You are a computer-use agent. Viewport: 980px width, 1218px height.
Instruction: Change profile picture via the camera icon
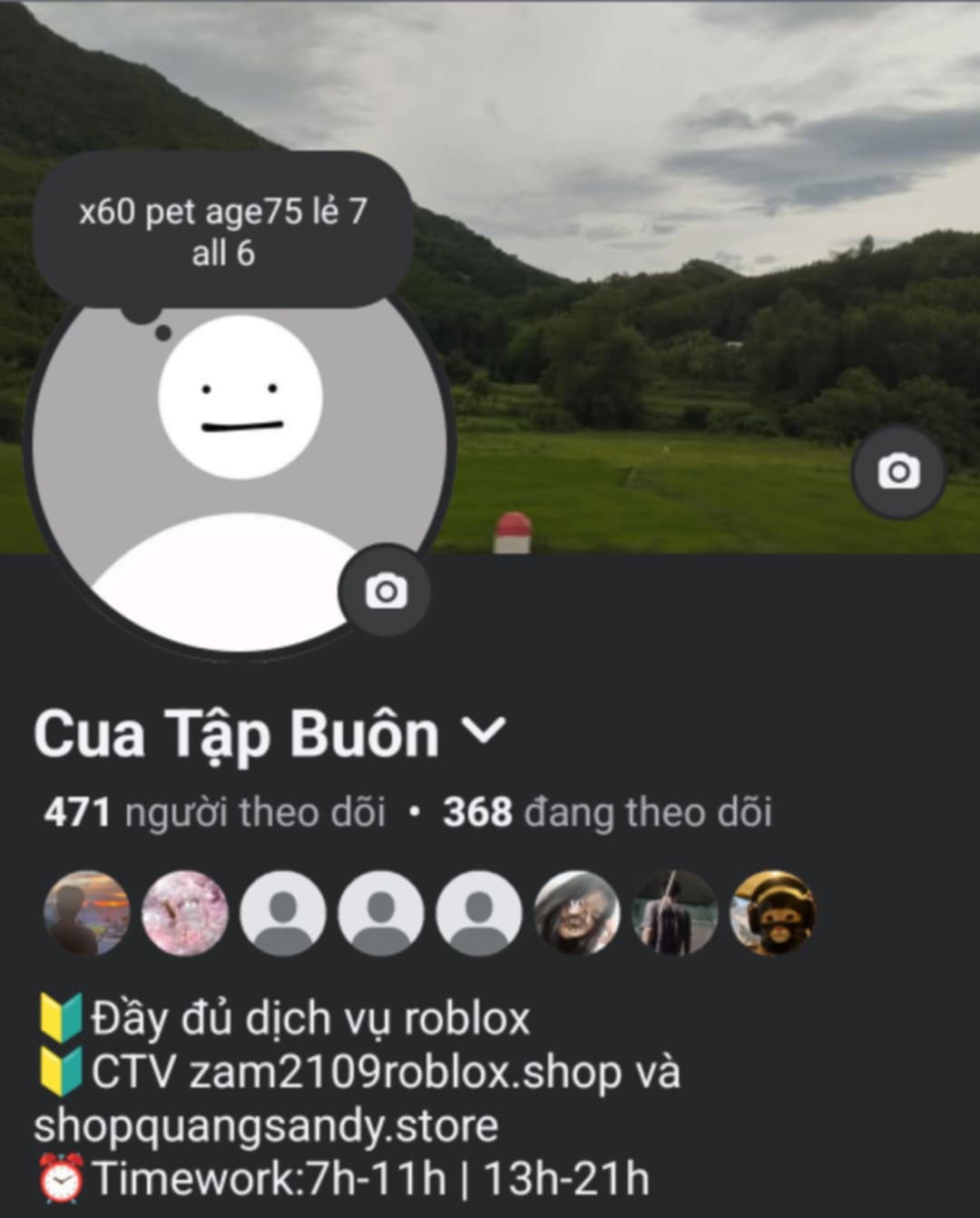(386, 592)
